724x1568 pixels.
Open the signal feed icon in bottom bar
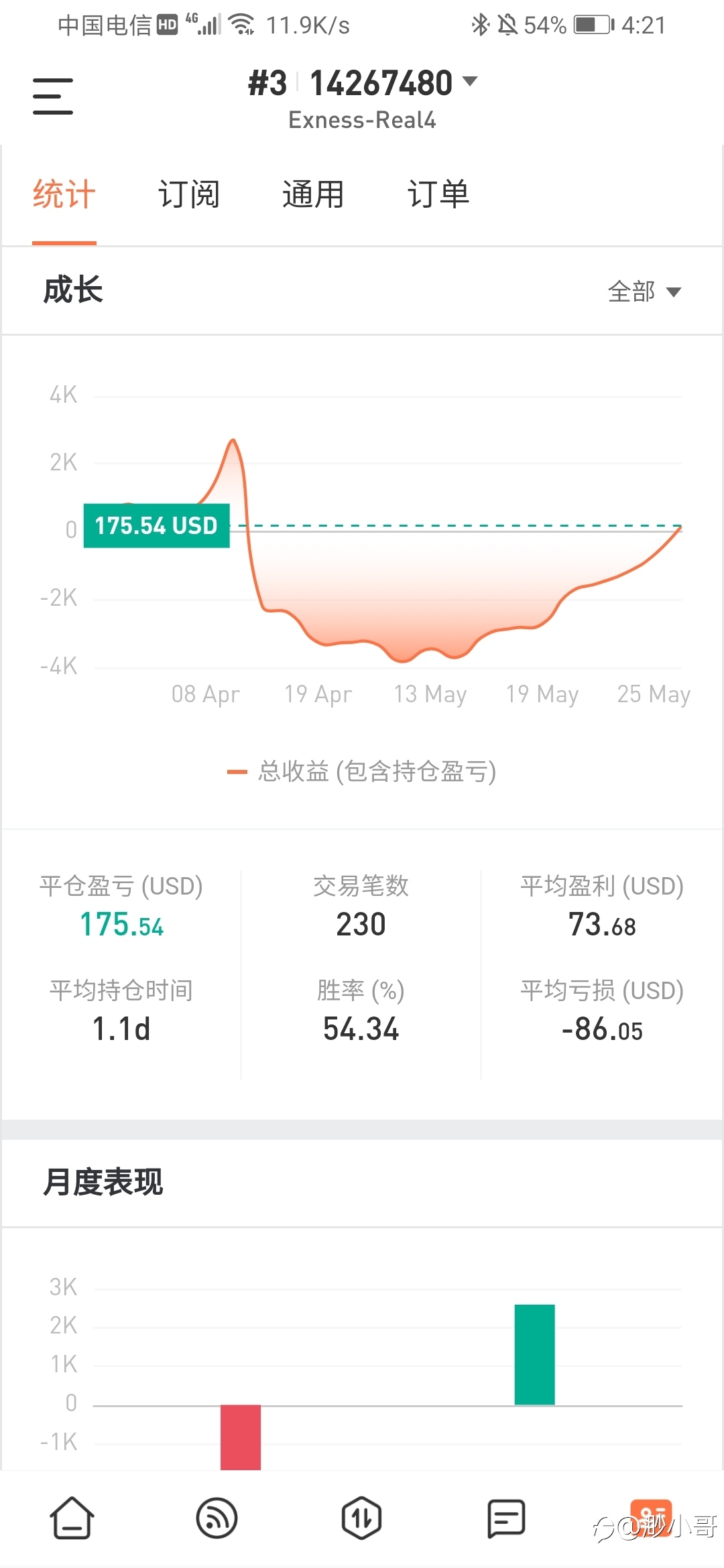pos(217,1518)
